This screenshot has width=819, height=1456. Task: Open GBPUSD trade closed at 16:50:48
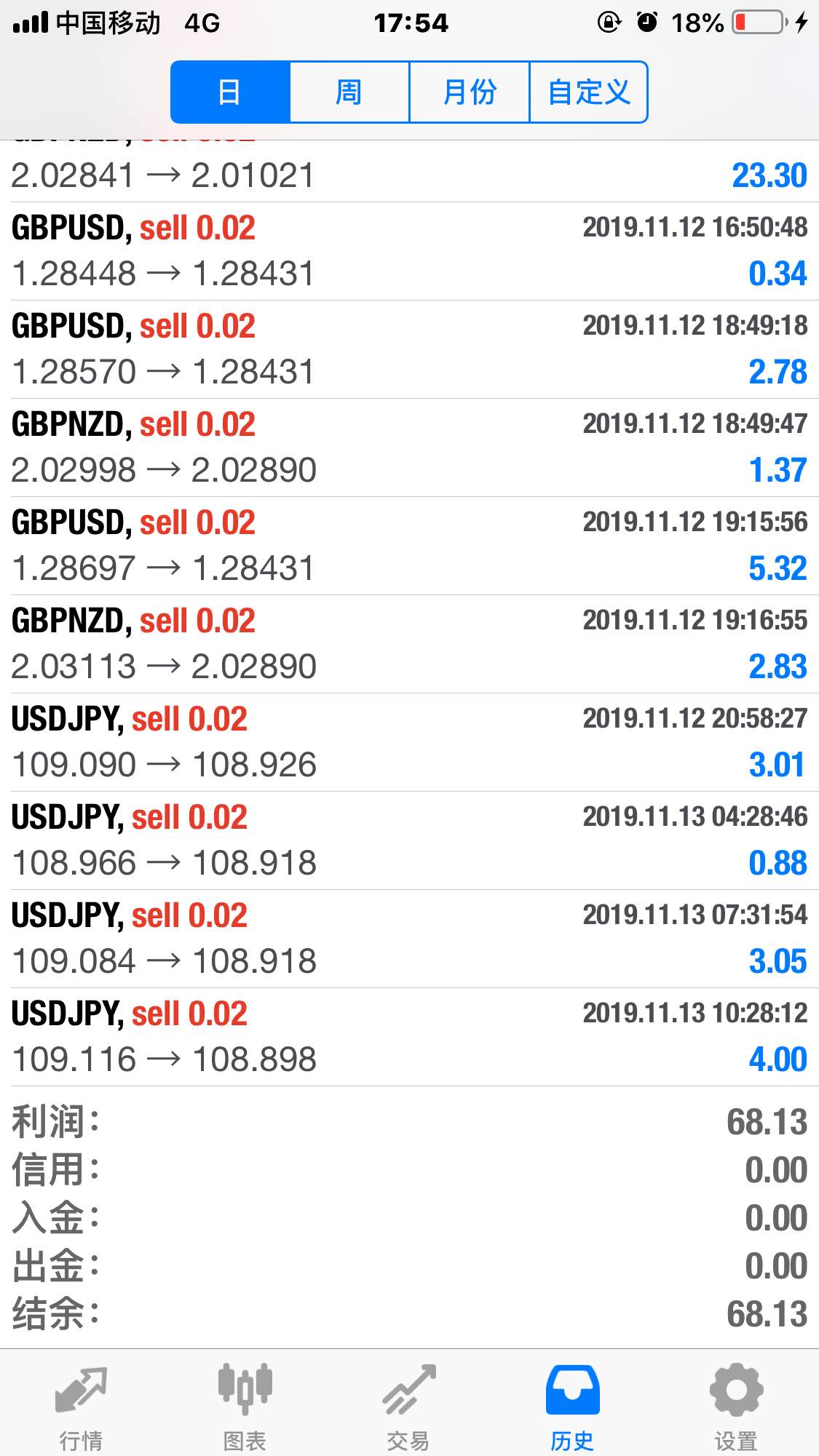(x=409, y=251)
